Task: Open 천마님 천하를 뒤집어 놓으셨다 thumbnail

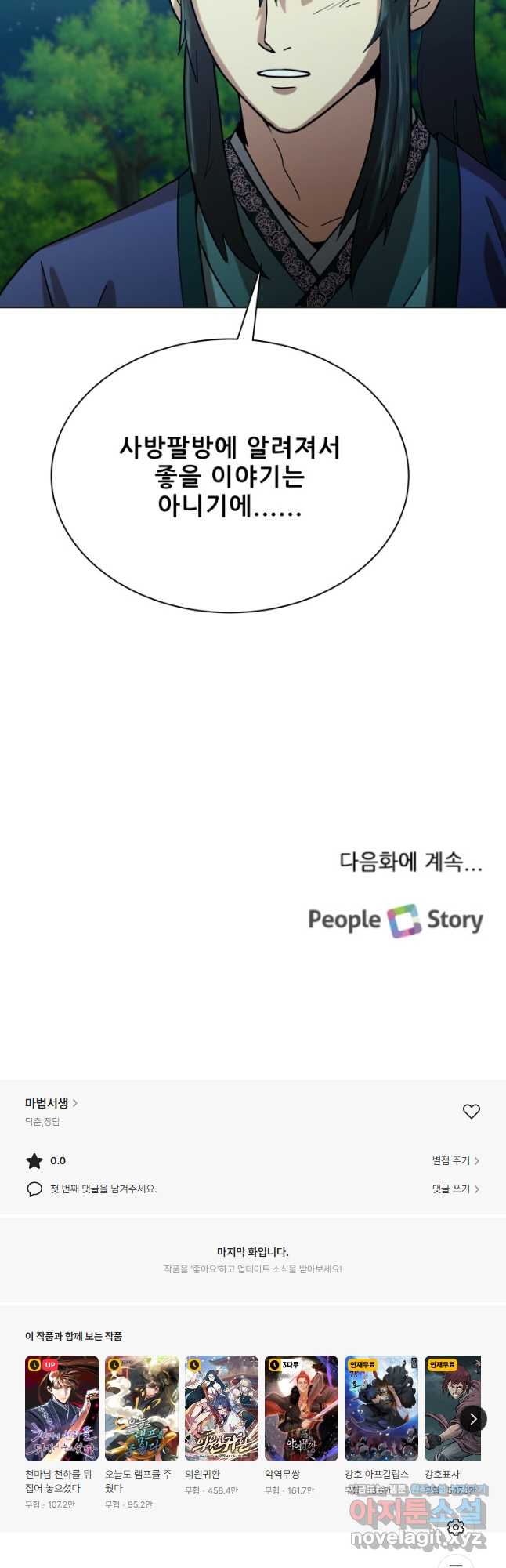Action: click(61, 1408)
